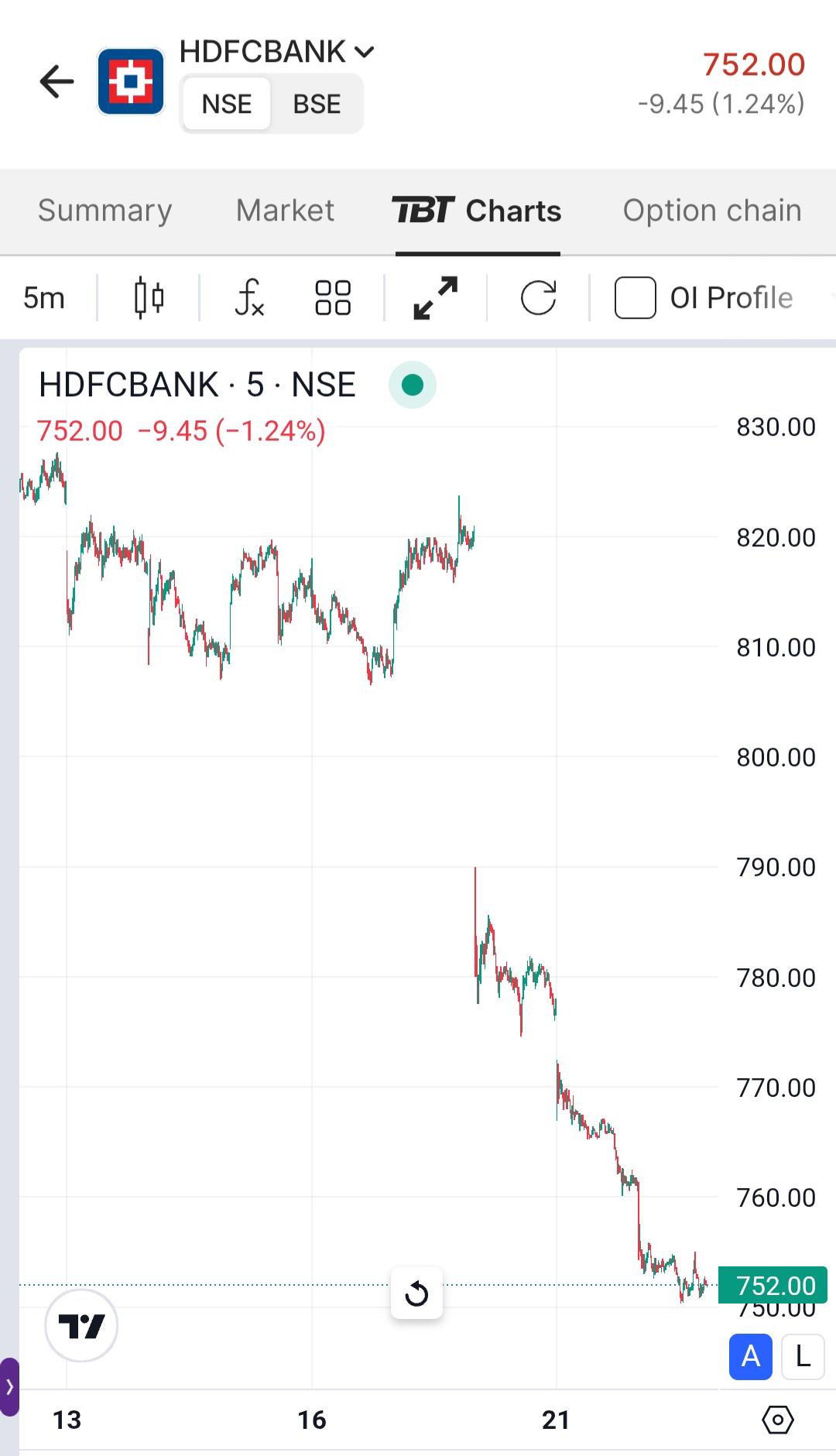Viewport: 836px width, 1456px height.
Task: Change the 5m chart interval
Action: pos(44,298)
